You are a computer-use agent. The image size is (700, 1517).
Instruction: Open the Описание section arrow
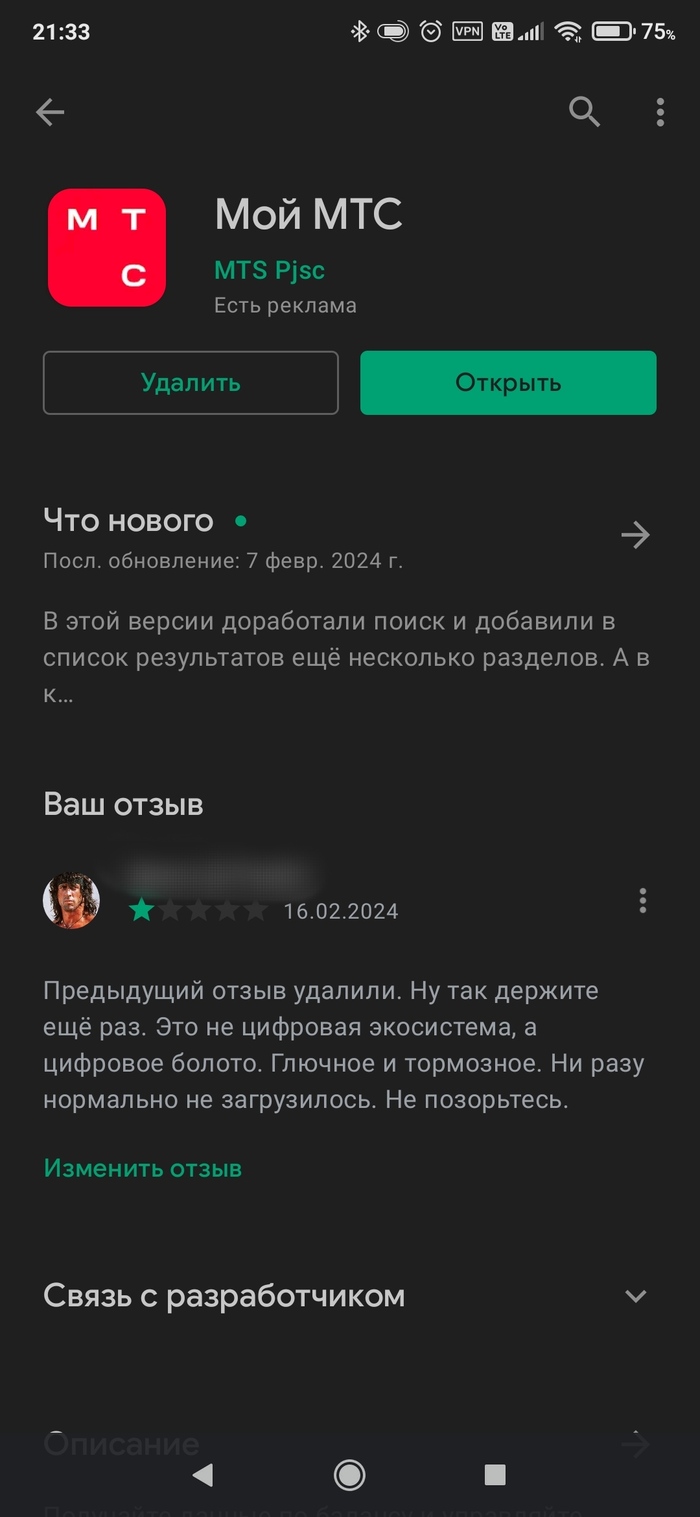pyautogui.click(x=635, y=1443)
